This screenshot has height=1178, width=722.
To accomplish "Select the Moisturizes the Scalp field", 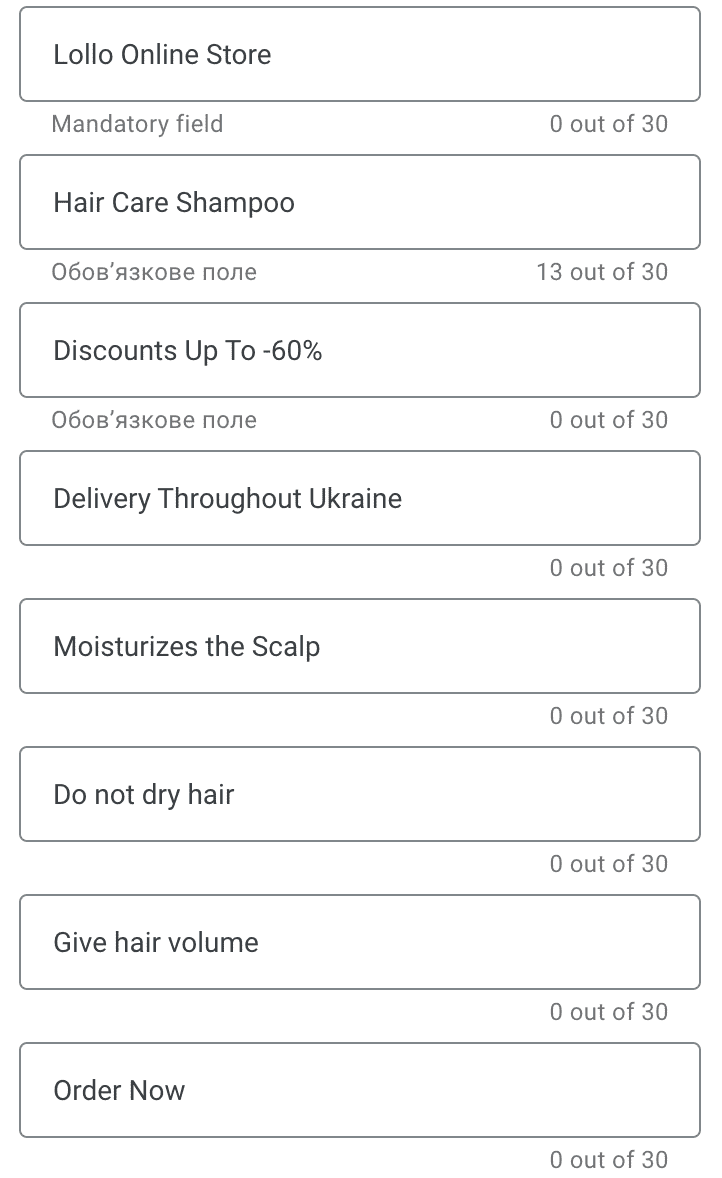I will tap(360, 646).
